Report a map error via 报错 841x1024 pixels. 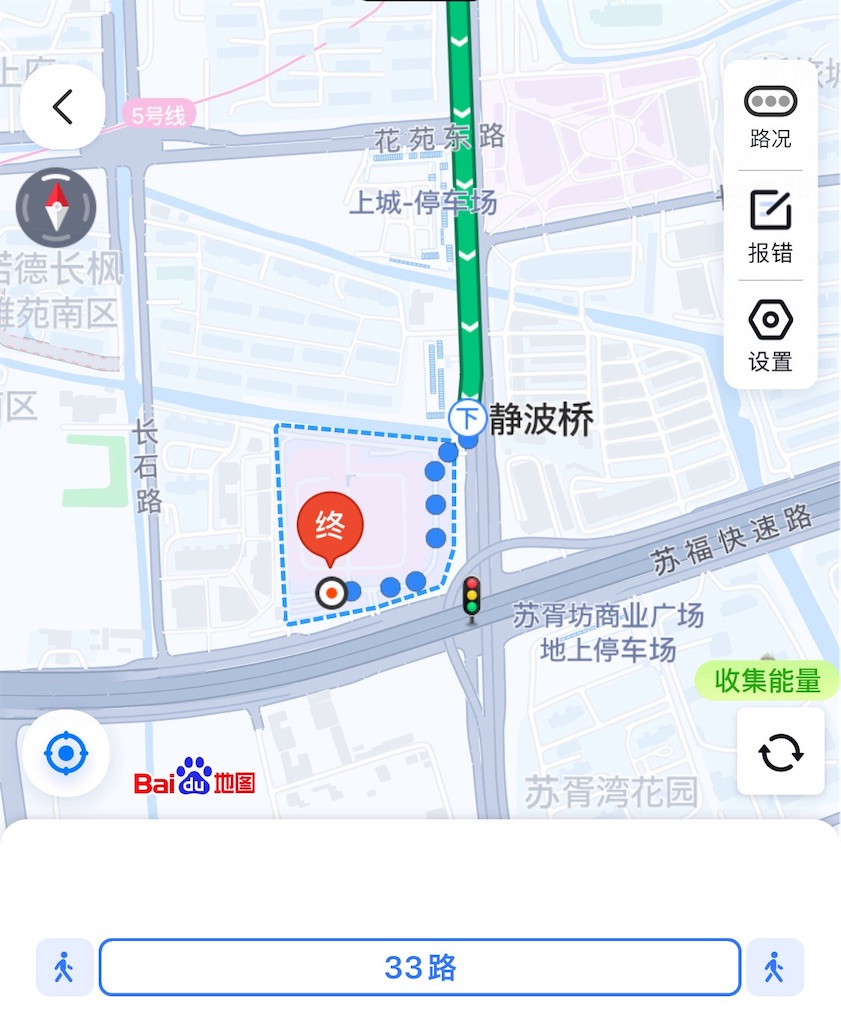pyautogui.click(x=770, y=225)
